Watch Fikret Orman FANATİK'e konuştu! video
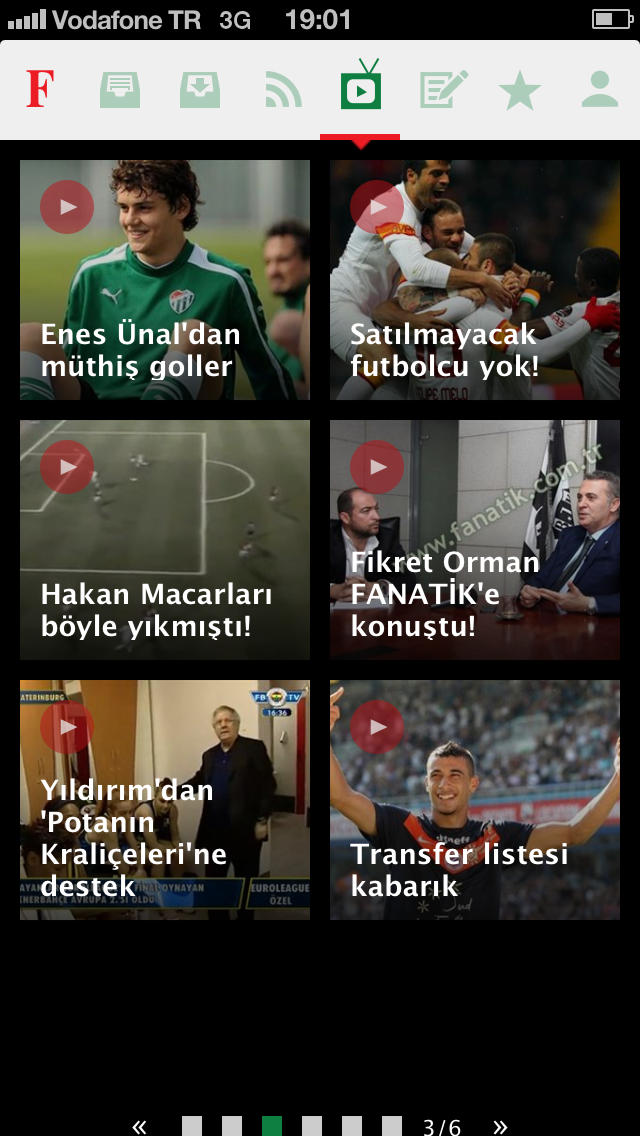 point(475,540)
